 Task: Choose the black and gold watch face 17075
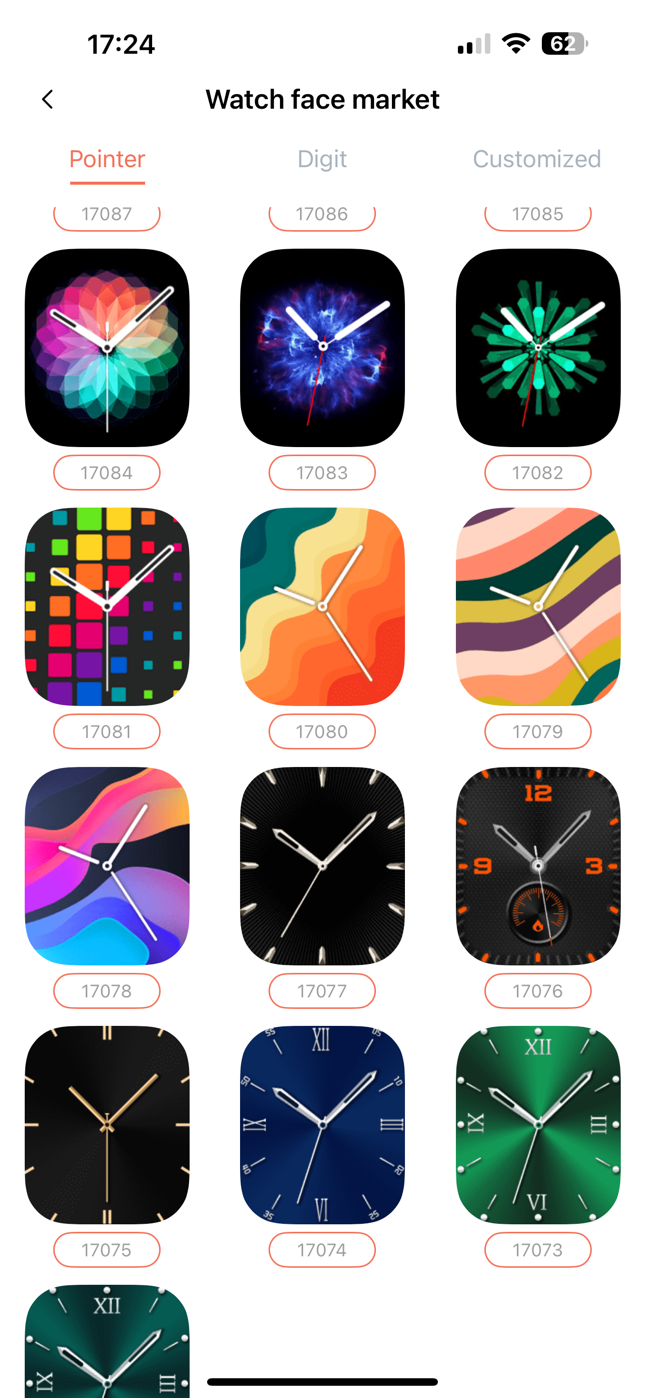point(107,1124)
